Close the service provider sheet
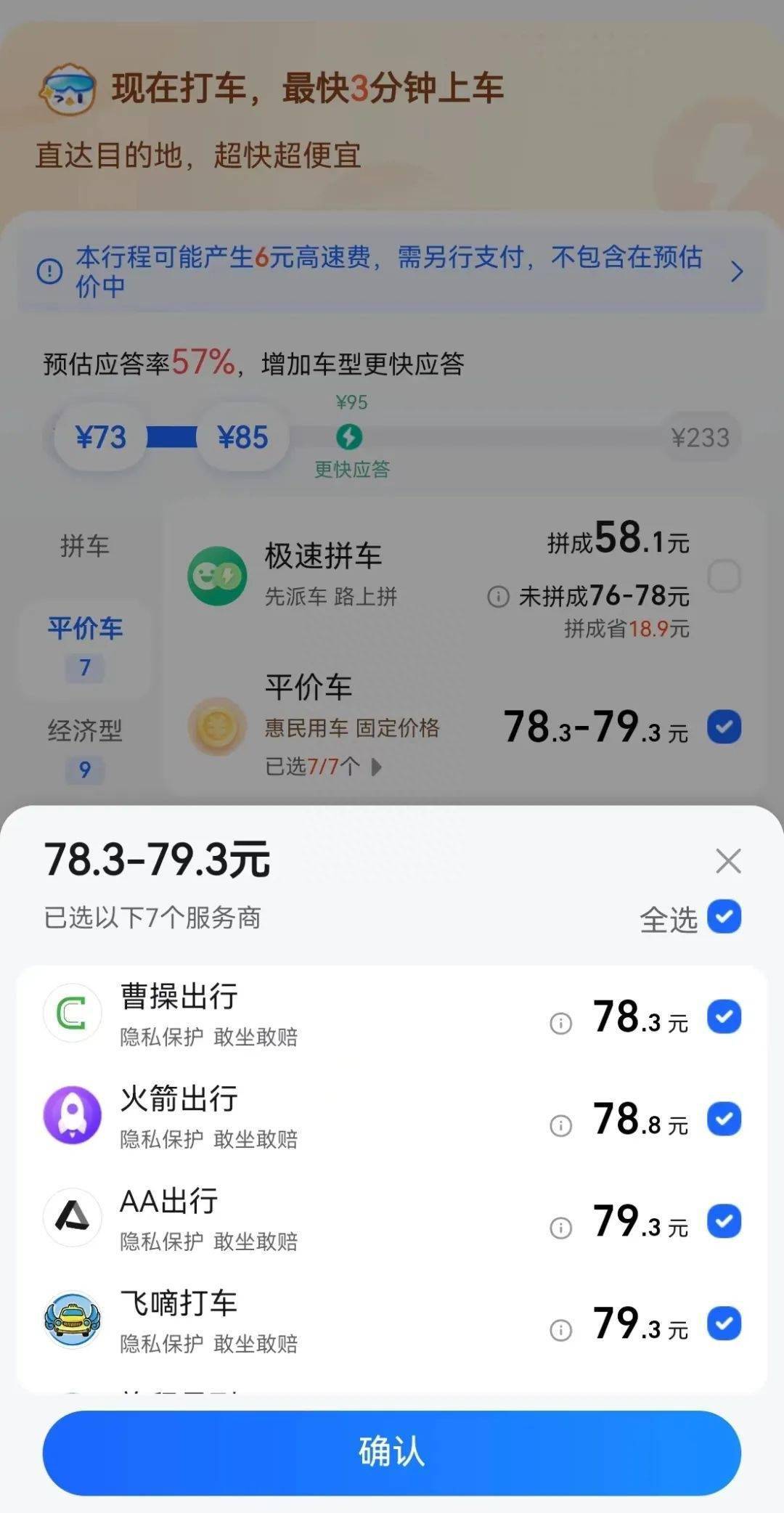Viewport: 784px width, 1513px height. (727, 861)
